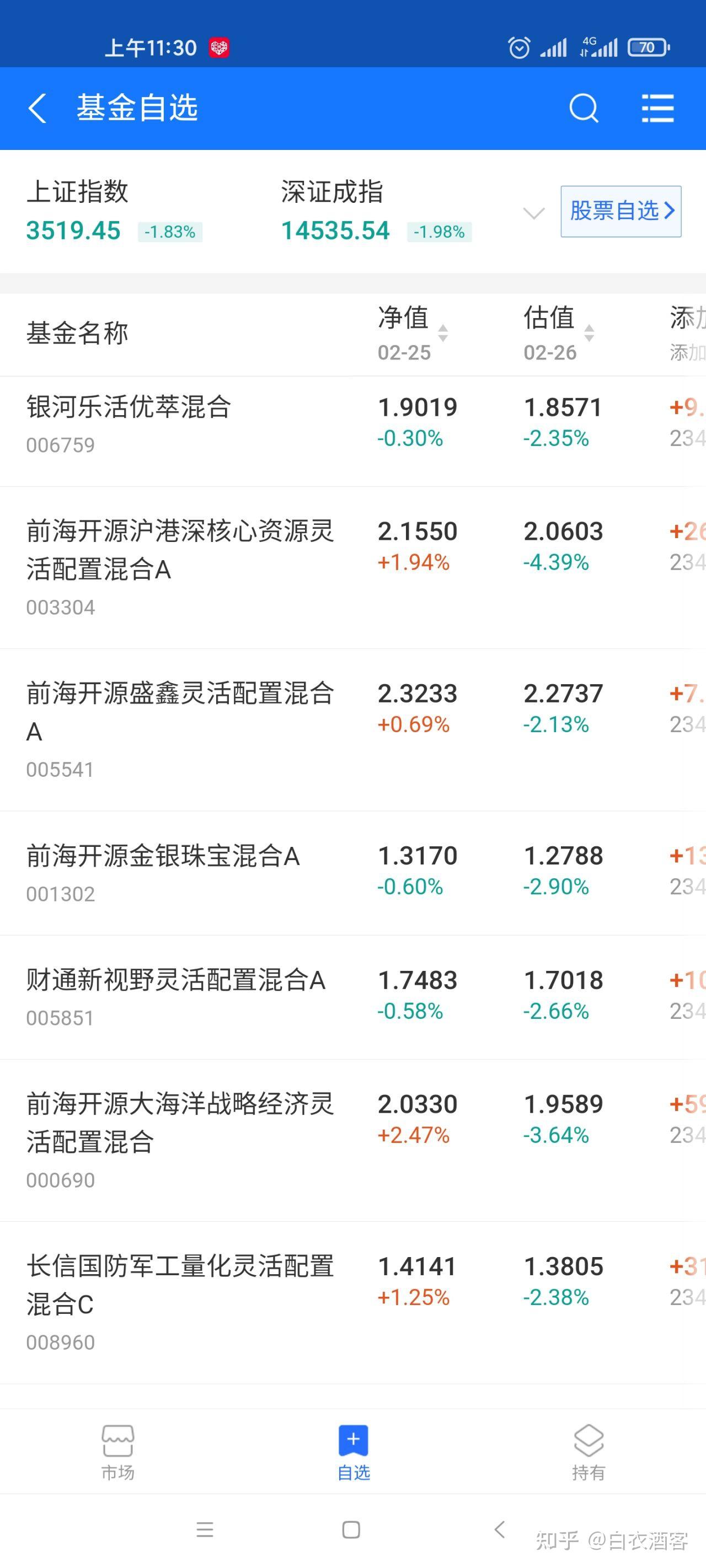Screen dimensions: 706x1568
Task: Open the list menu icon
Action: pos(658,109)
